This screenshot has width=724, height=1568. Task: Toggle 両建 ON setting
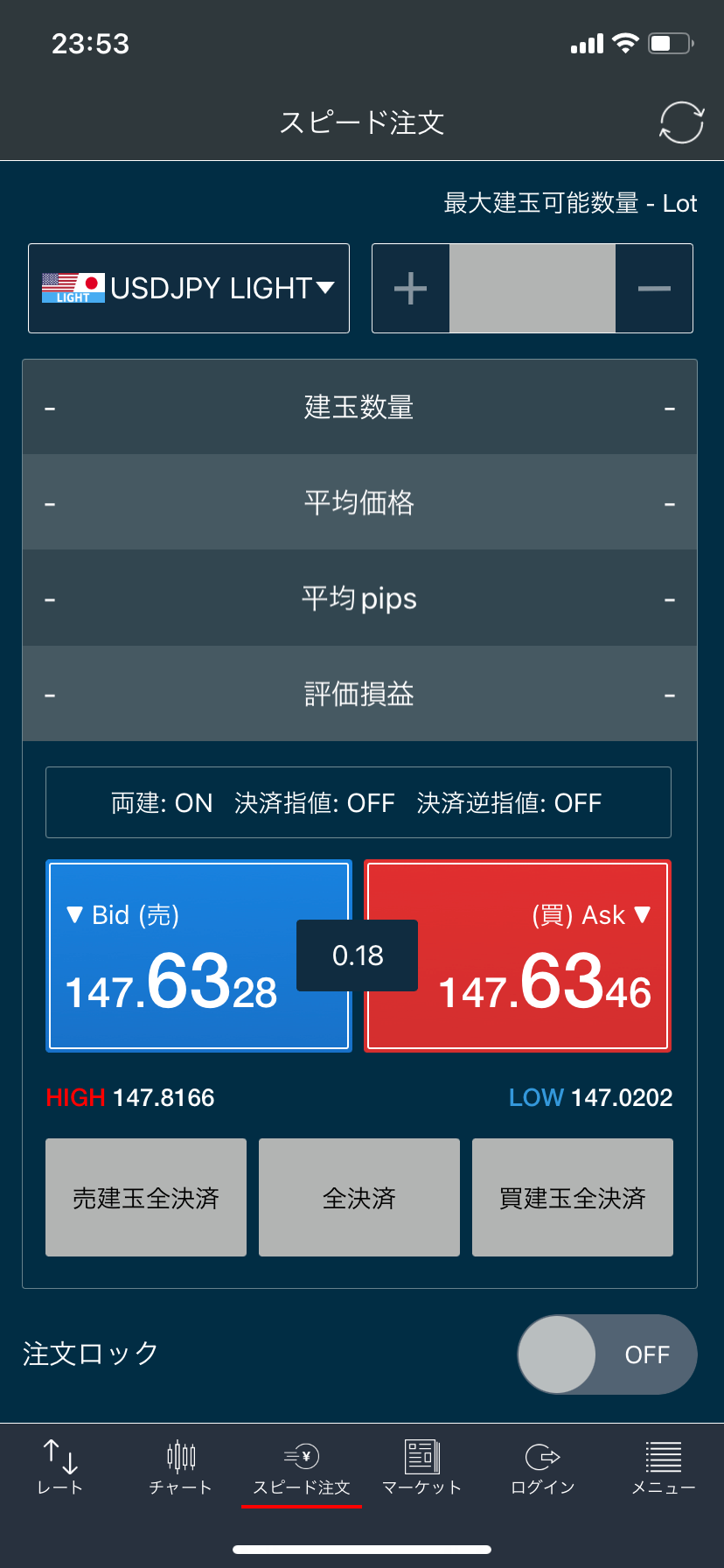coord(160,802)
